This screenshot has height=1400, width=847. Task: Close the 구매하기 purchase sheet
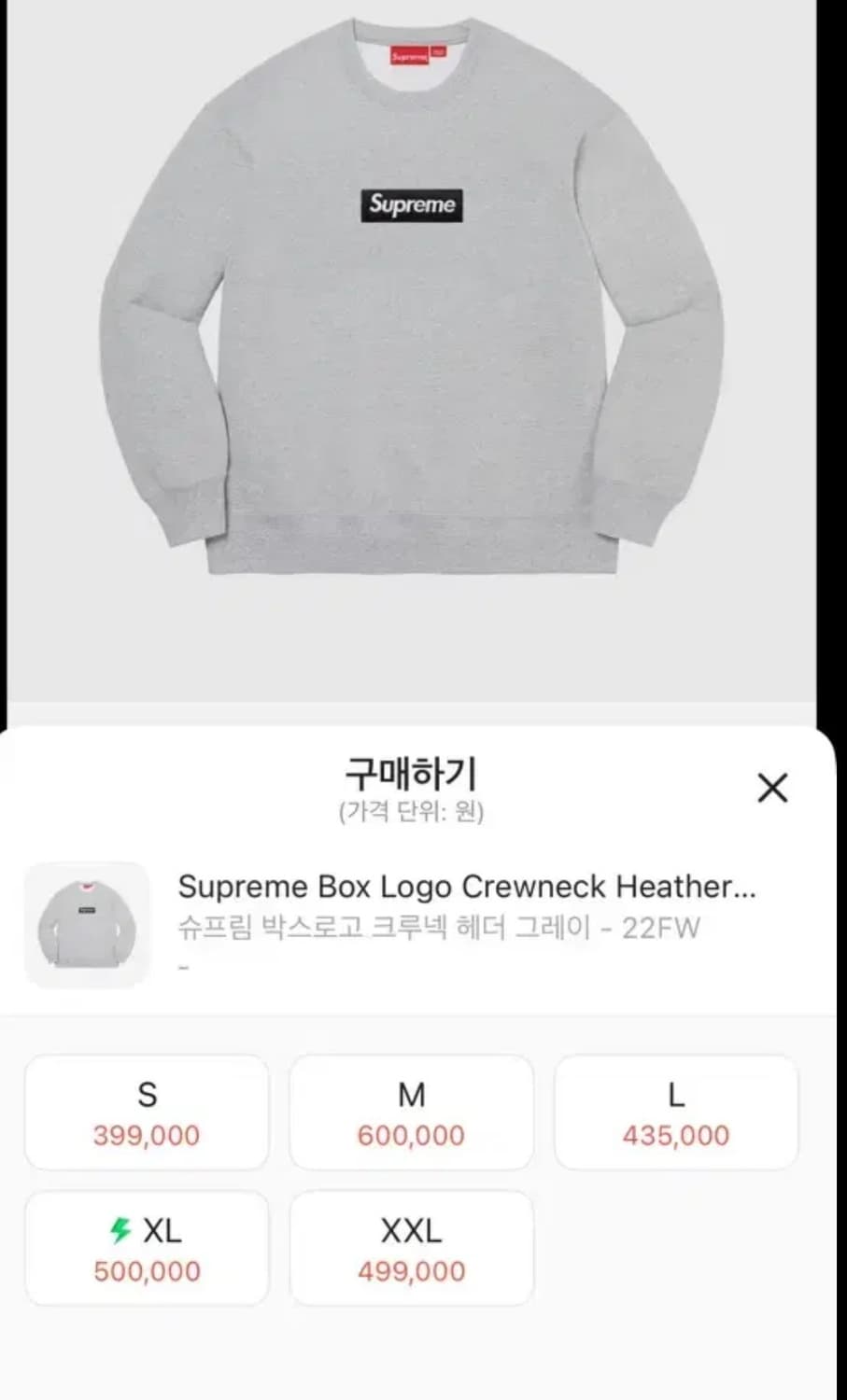772,789
